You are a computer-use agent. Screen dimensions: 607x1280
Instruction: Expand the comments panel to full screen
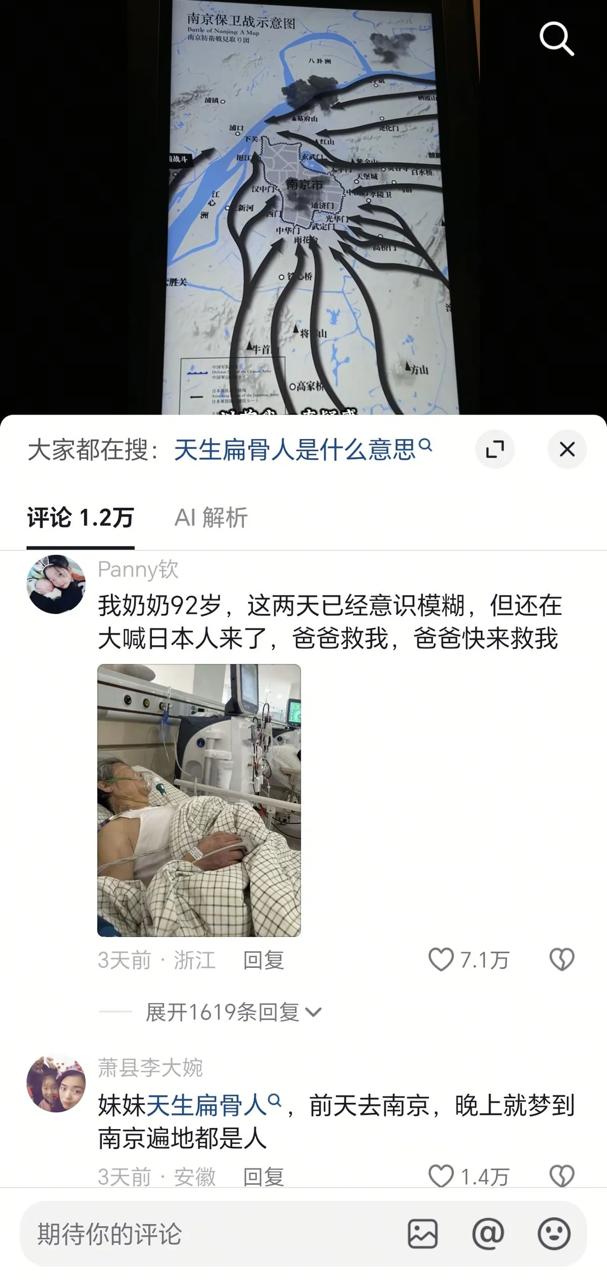(x=494, y=450)
